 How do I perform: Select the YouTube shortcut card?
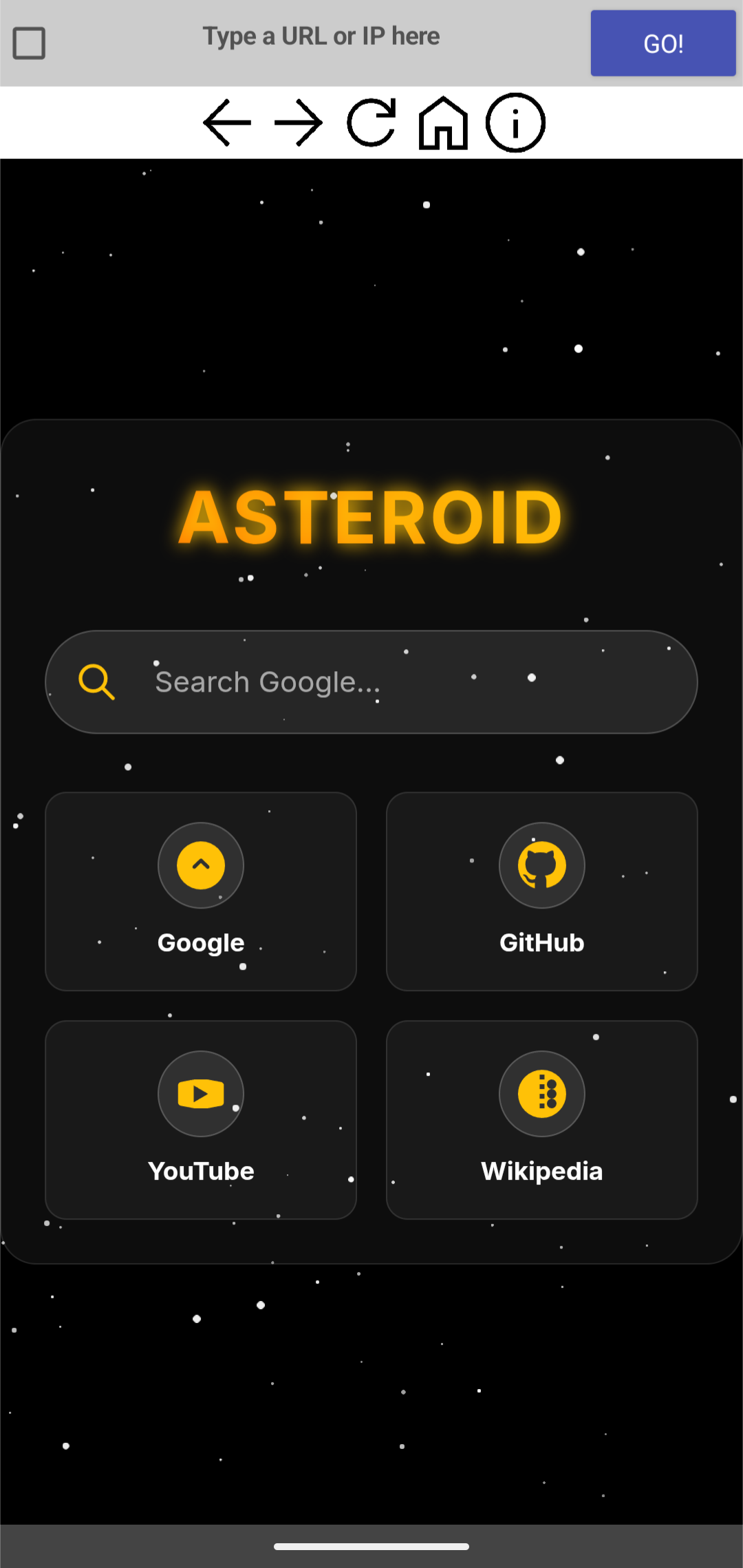point(201,1120)
